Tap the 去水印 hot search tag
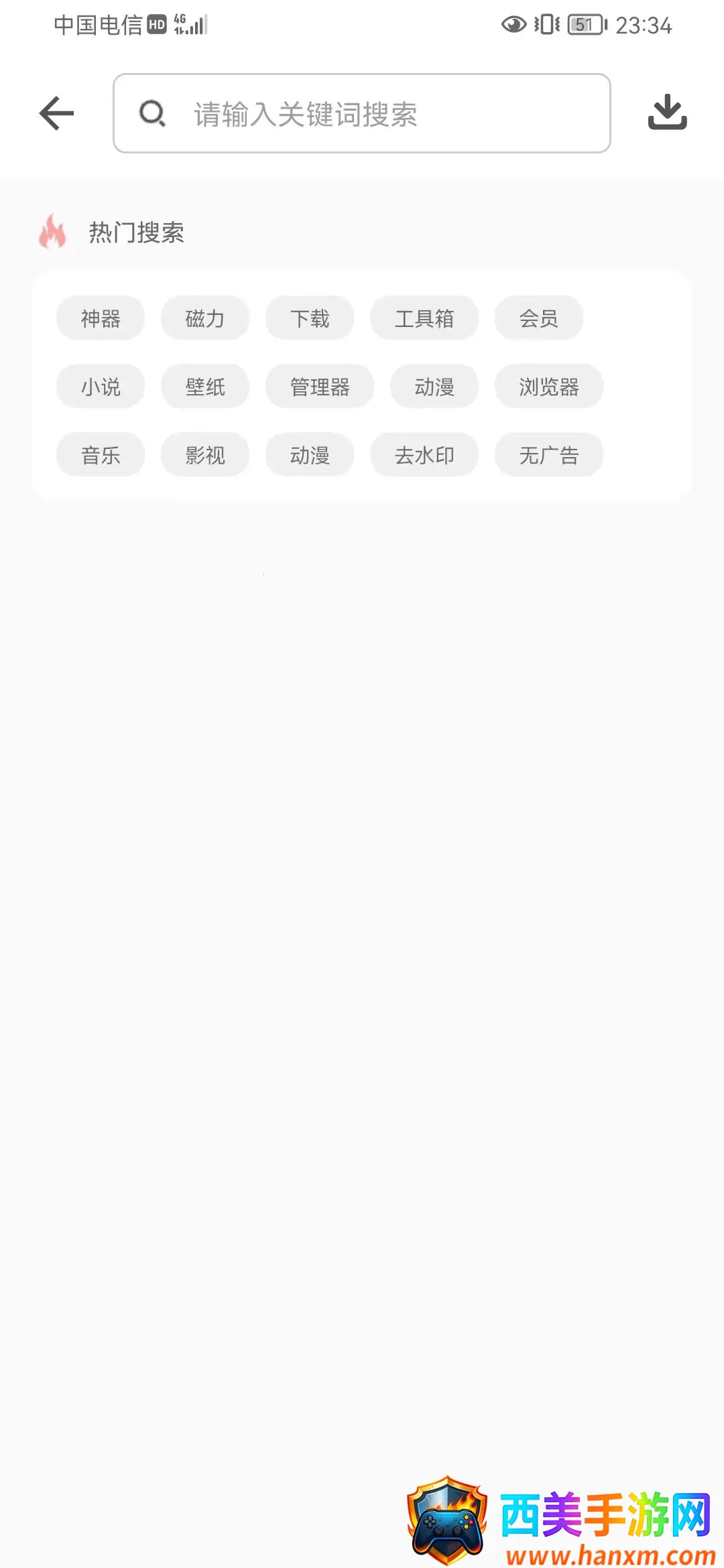Image resolution: width=724 pixels, height=1568 pixels. (x=424, y=455)
